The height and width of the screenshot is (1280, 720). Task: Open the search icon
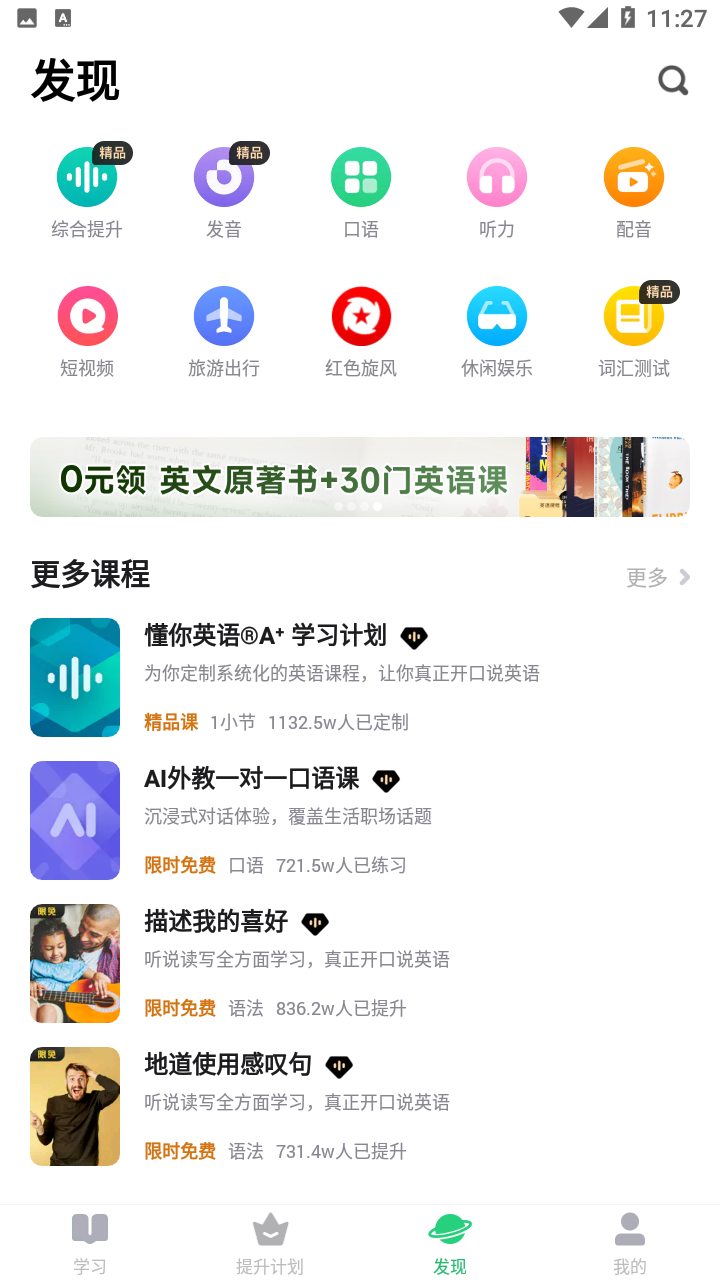point(673,81)
